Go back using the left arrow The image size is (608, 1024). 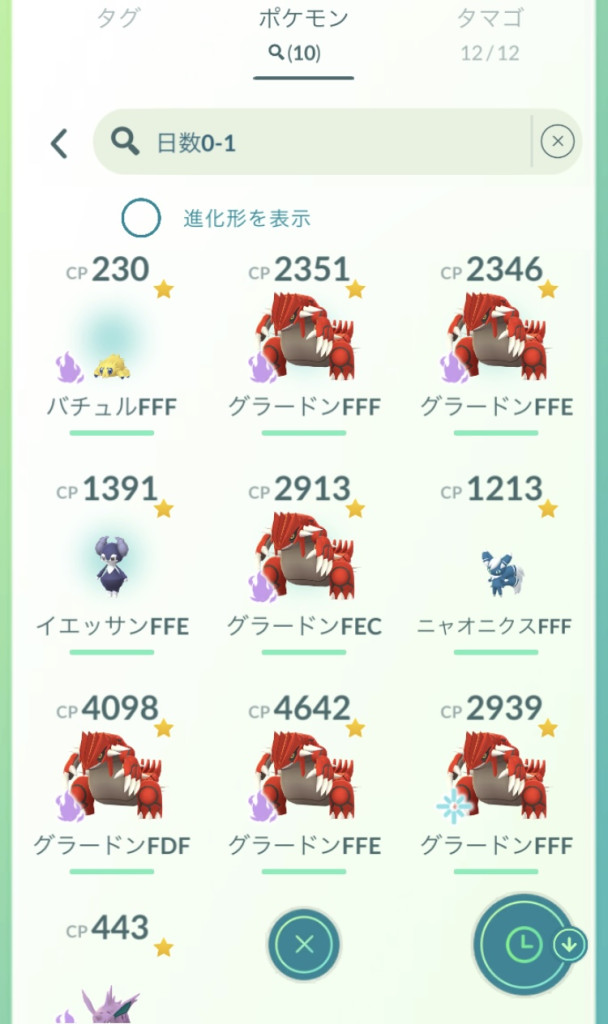(60, 144)
